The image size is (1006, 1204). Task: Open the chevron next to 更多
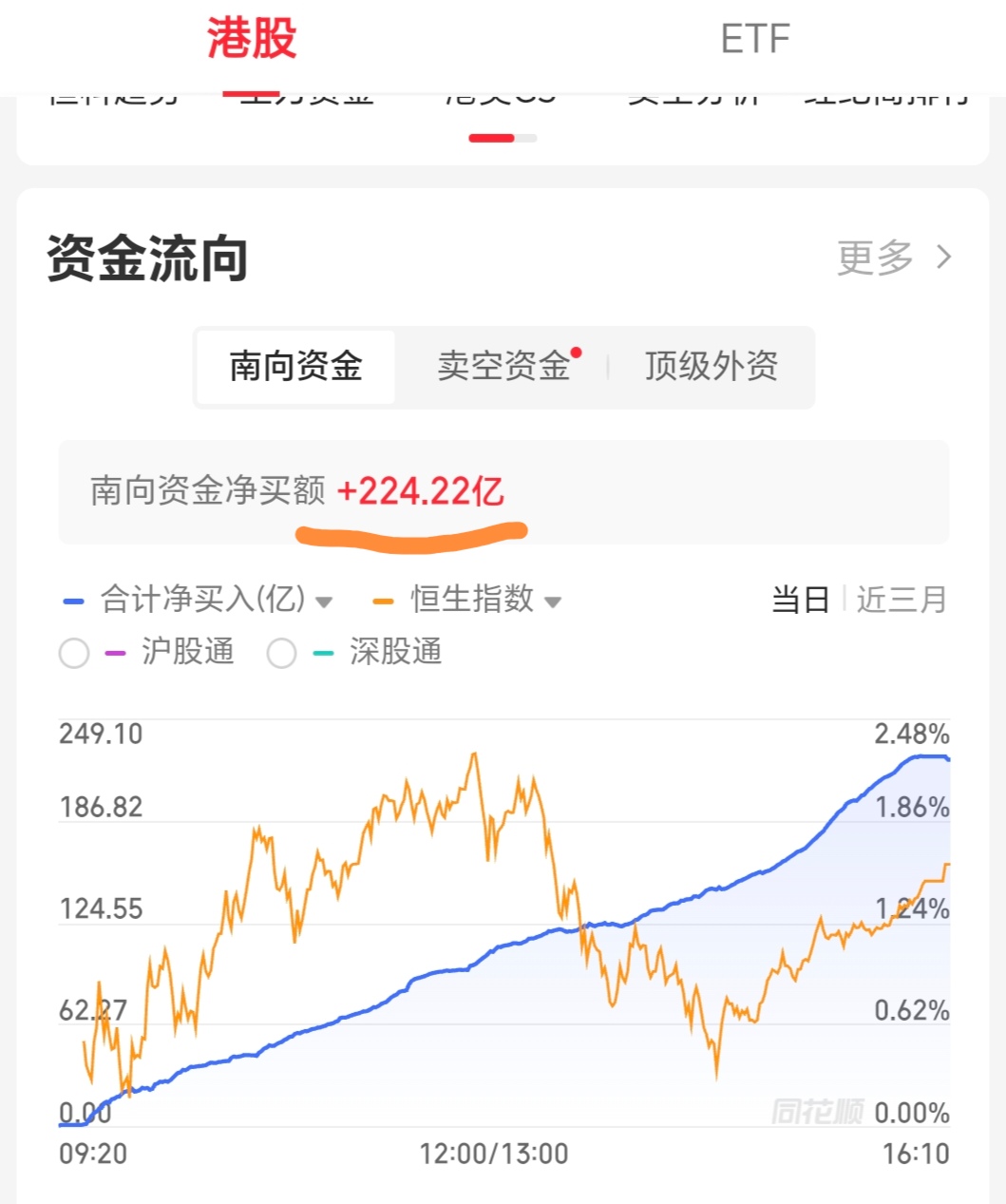(x=942, y=257)
